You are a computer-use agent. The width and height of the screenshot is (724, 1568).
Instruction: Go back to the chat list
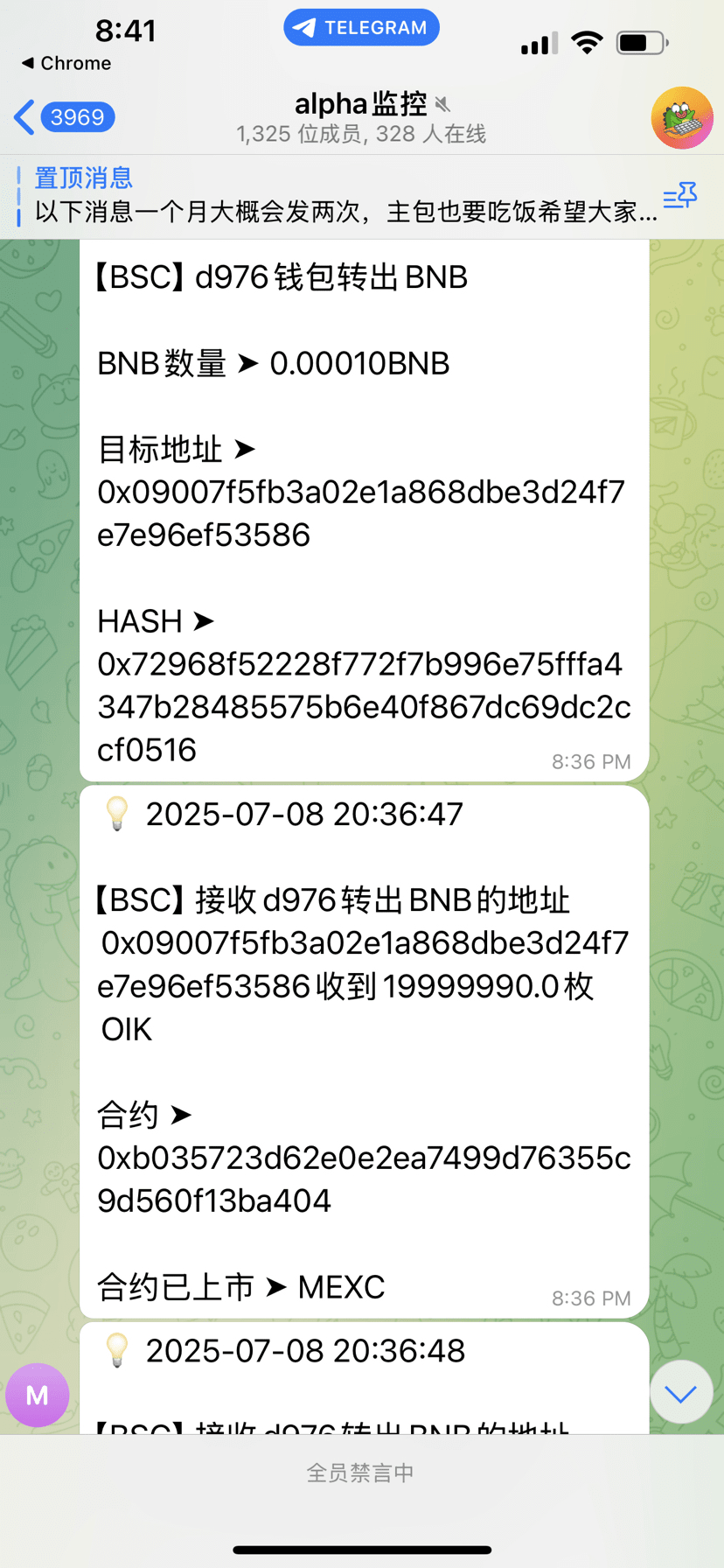(63, 117)
